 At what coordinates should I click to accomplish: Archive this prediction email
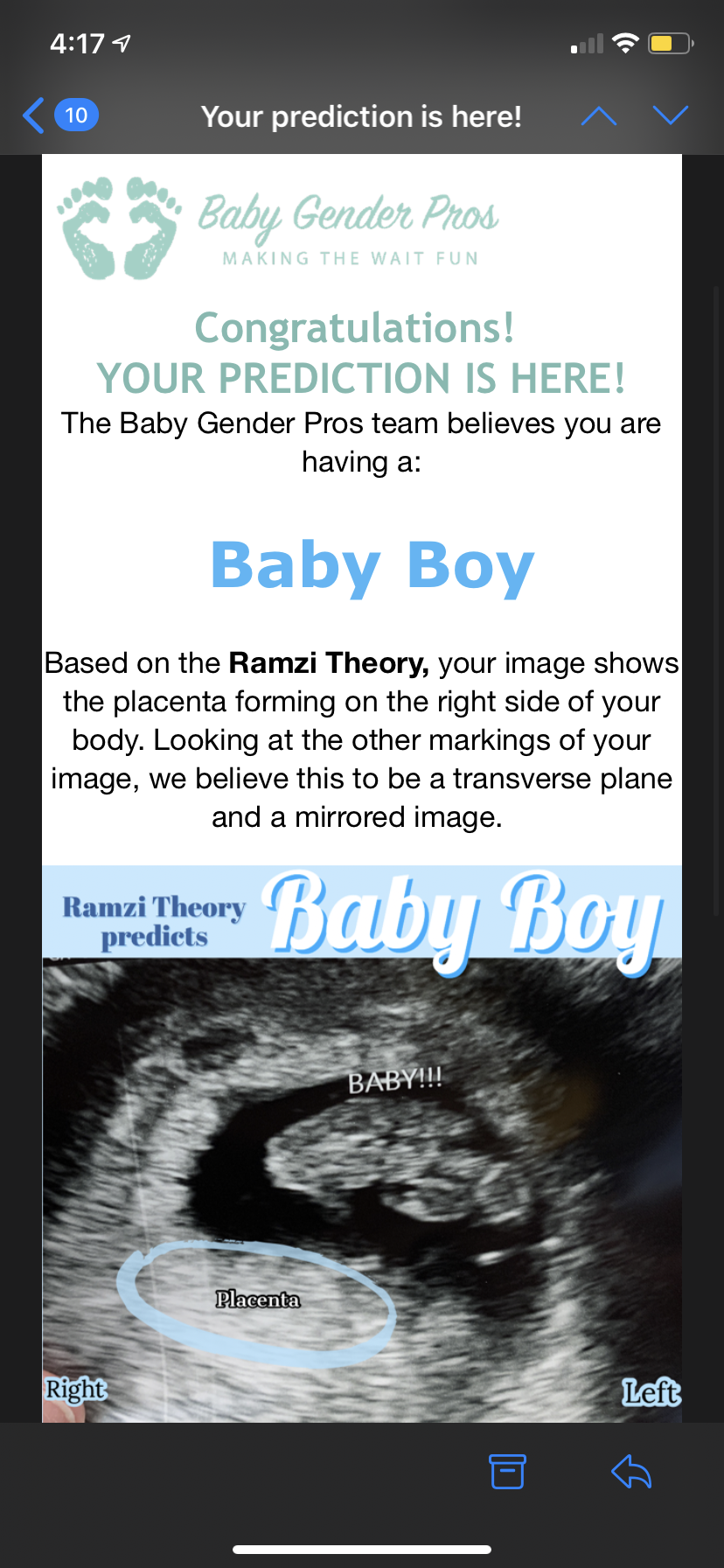pos(507,1471)
